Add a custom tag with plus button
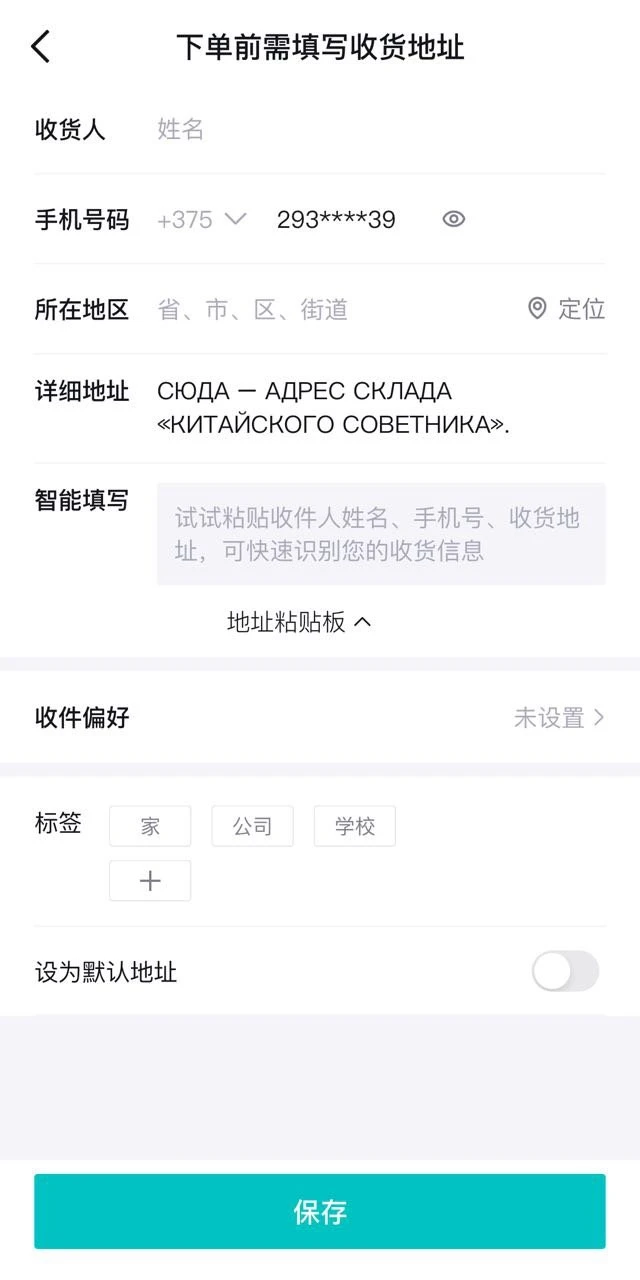 (150, 881)
